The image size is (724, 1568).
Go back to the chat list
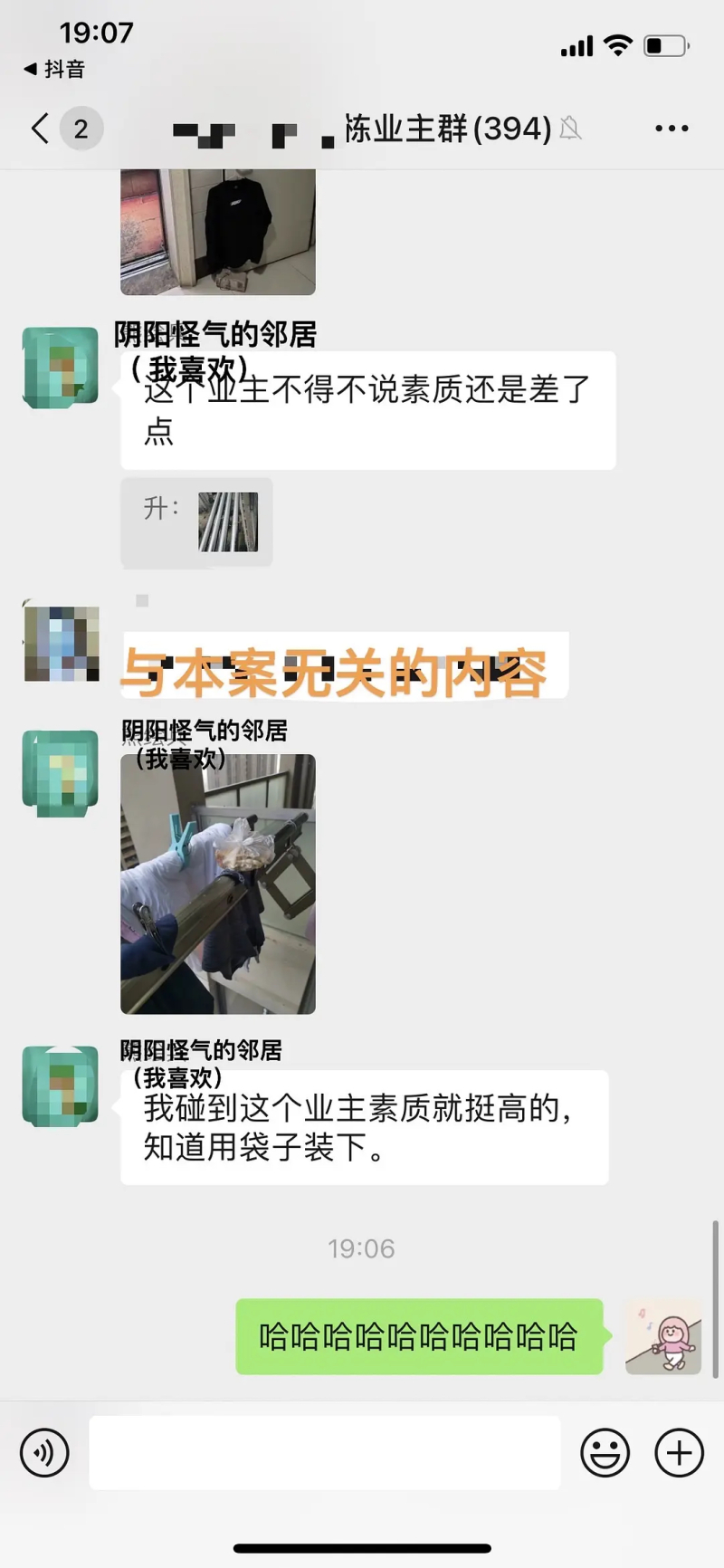[40, 129]
